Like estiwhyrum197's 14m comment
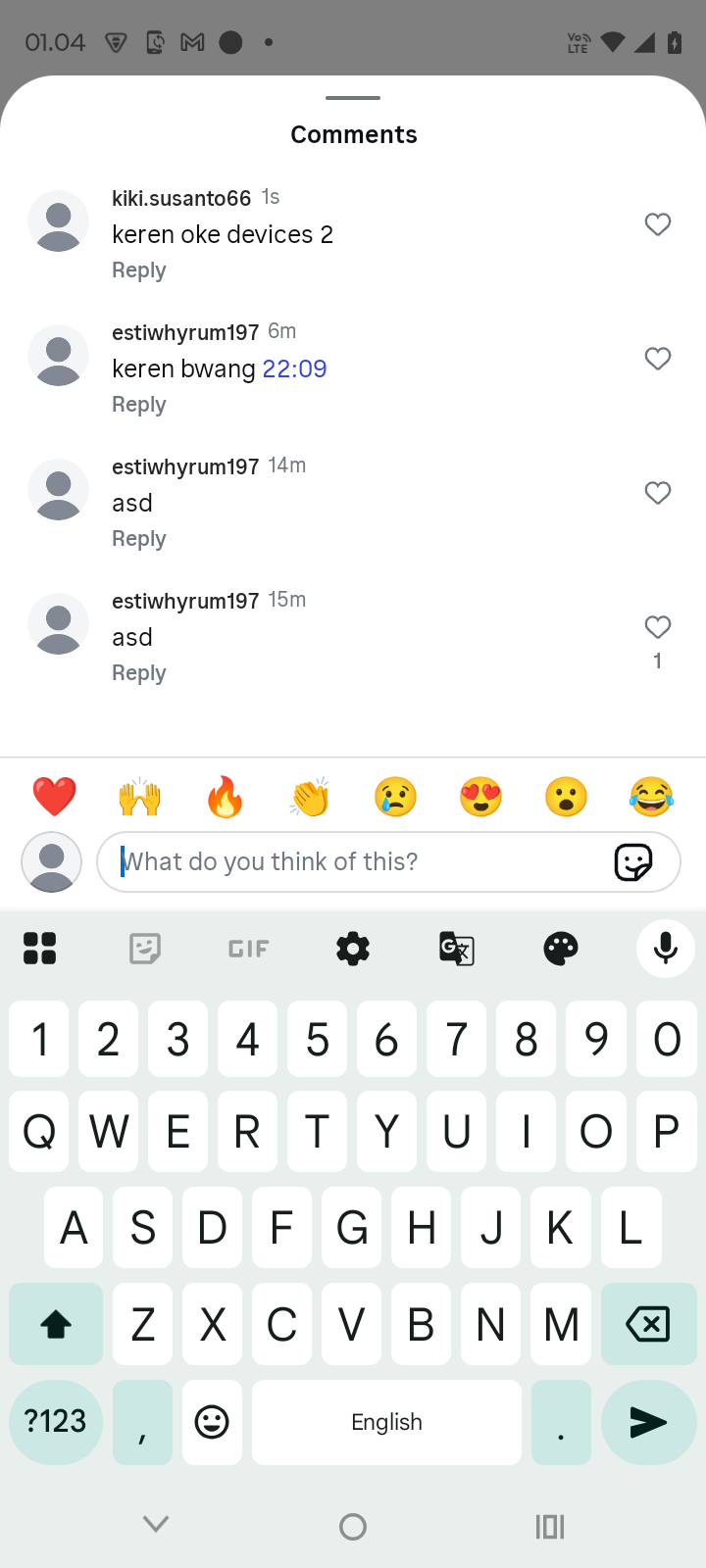 [657, 493]
